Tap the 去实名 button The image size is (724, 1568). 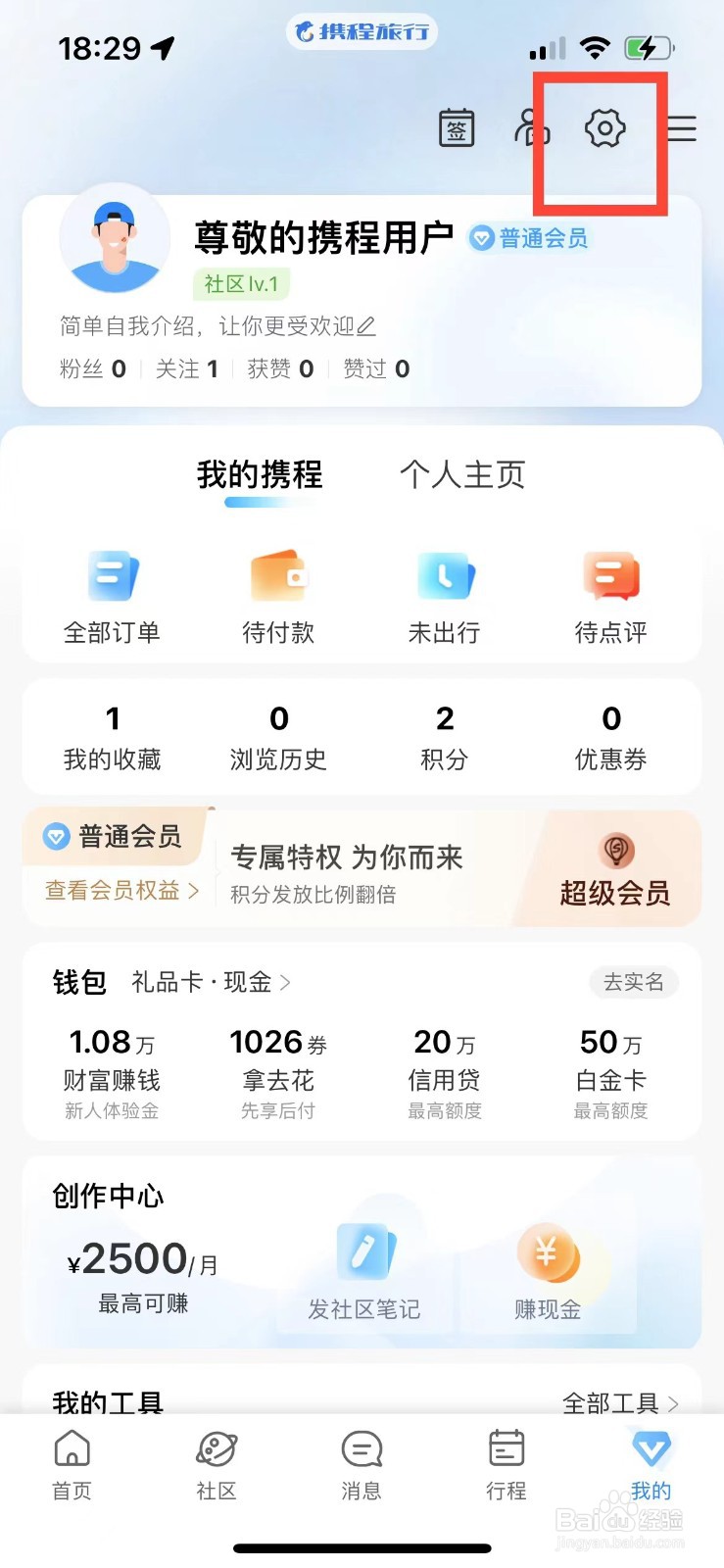pyautogui.click(x=633, y=982)
